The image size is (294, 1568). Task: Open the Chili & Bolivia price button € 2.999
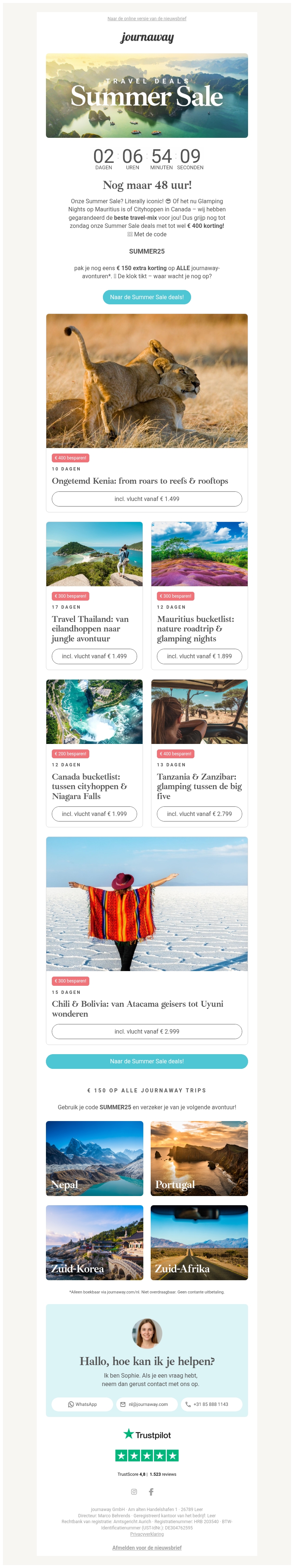point(147,1032)
